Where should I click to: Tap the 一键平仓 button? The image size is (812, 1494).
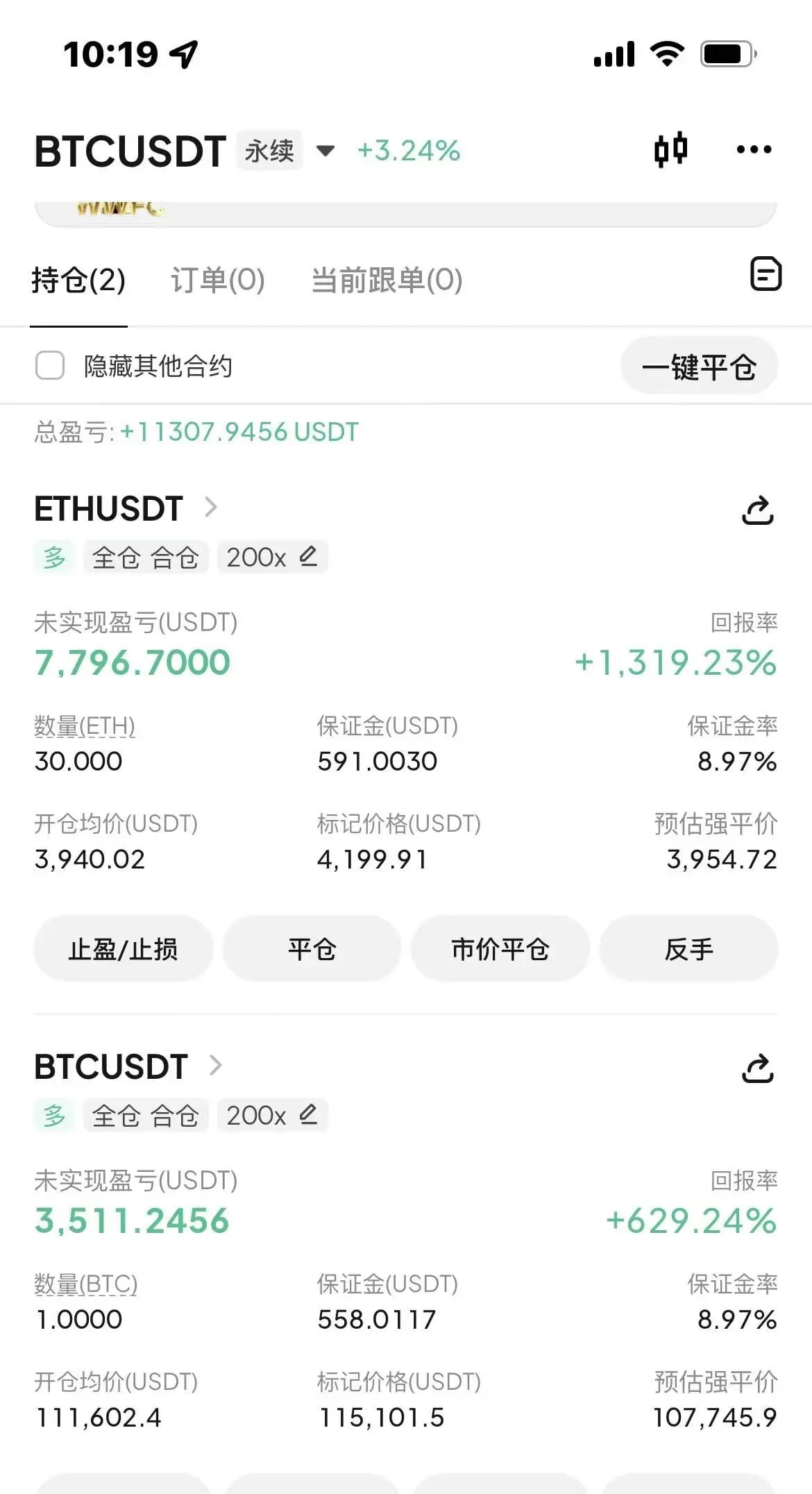pos(699,366)
